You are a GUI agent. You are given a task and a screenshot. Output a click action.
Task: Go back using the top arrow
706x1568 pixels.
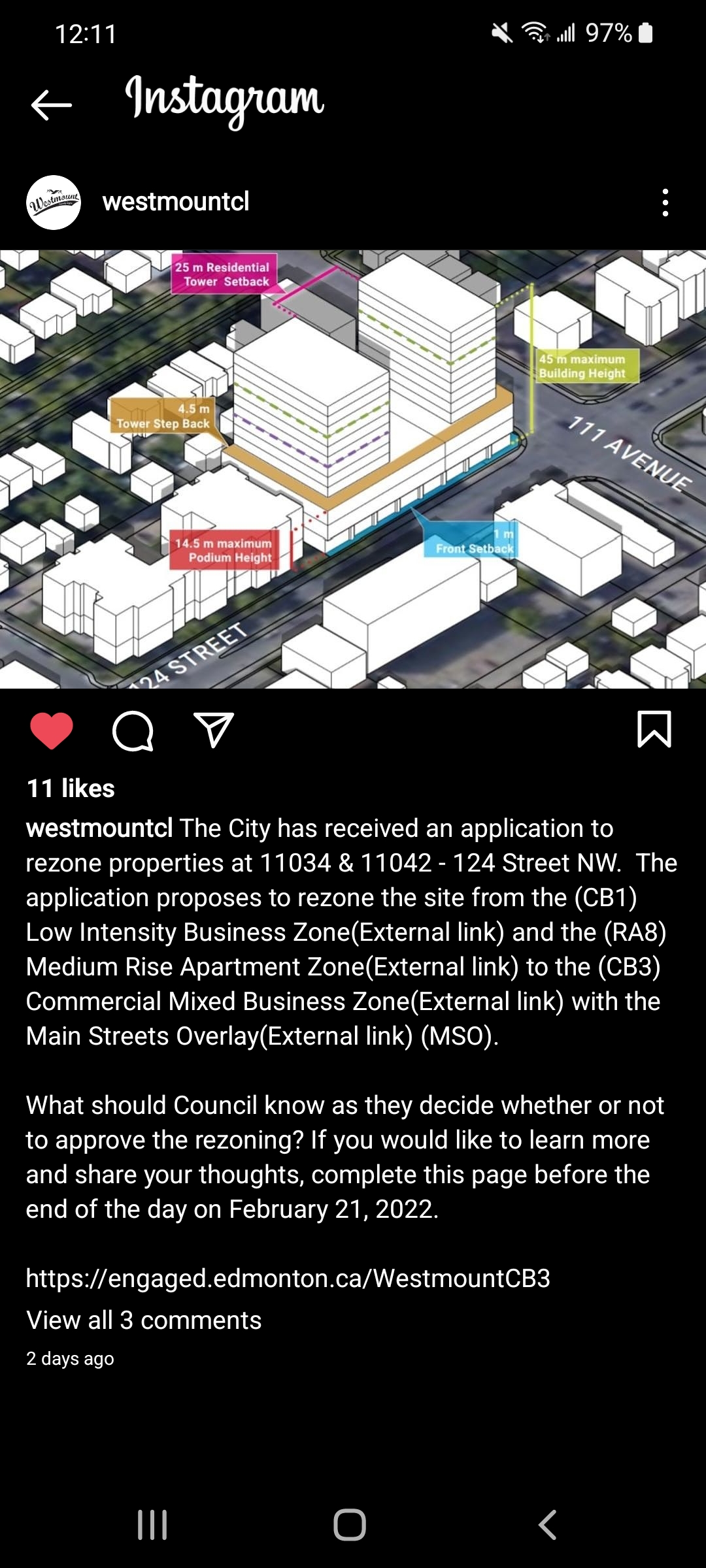51,105
